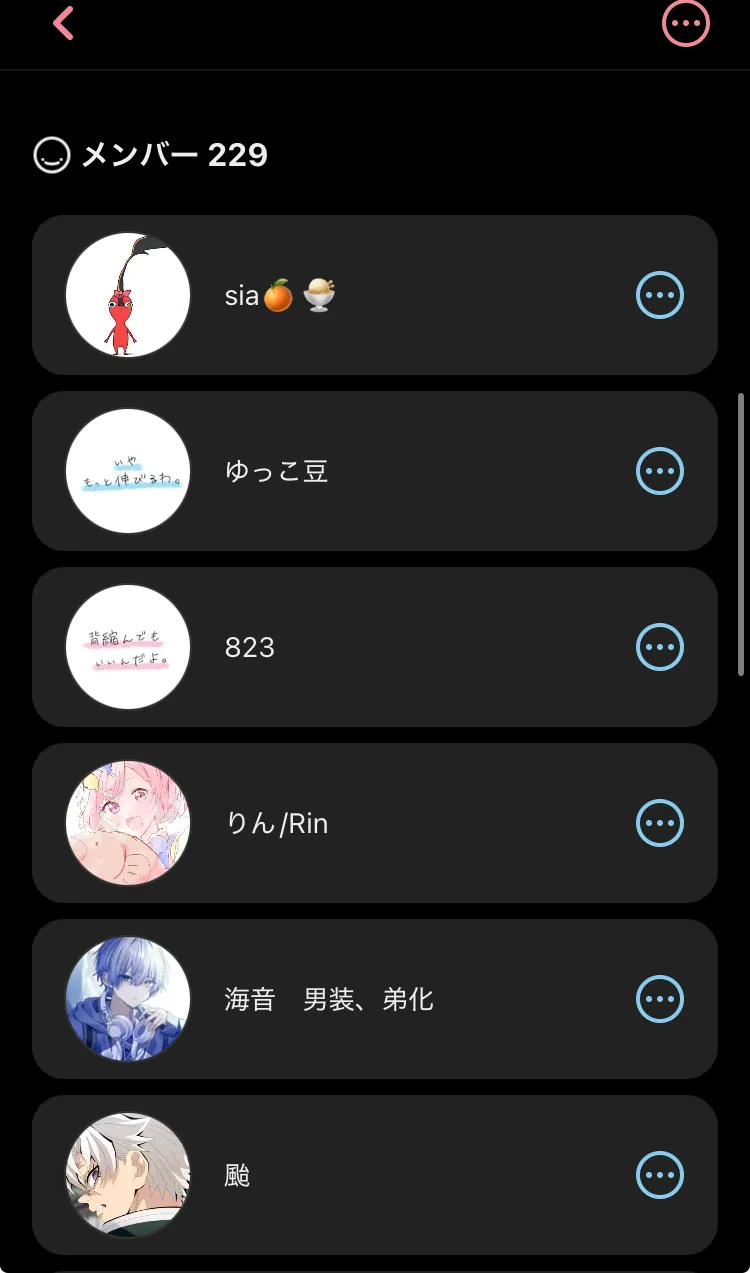Open options menu for ゆっこ豆
This screenshot has width=750, height=1273.
(660, 471)
